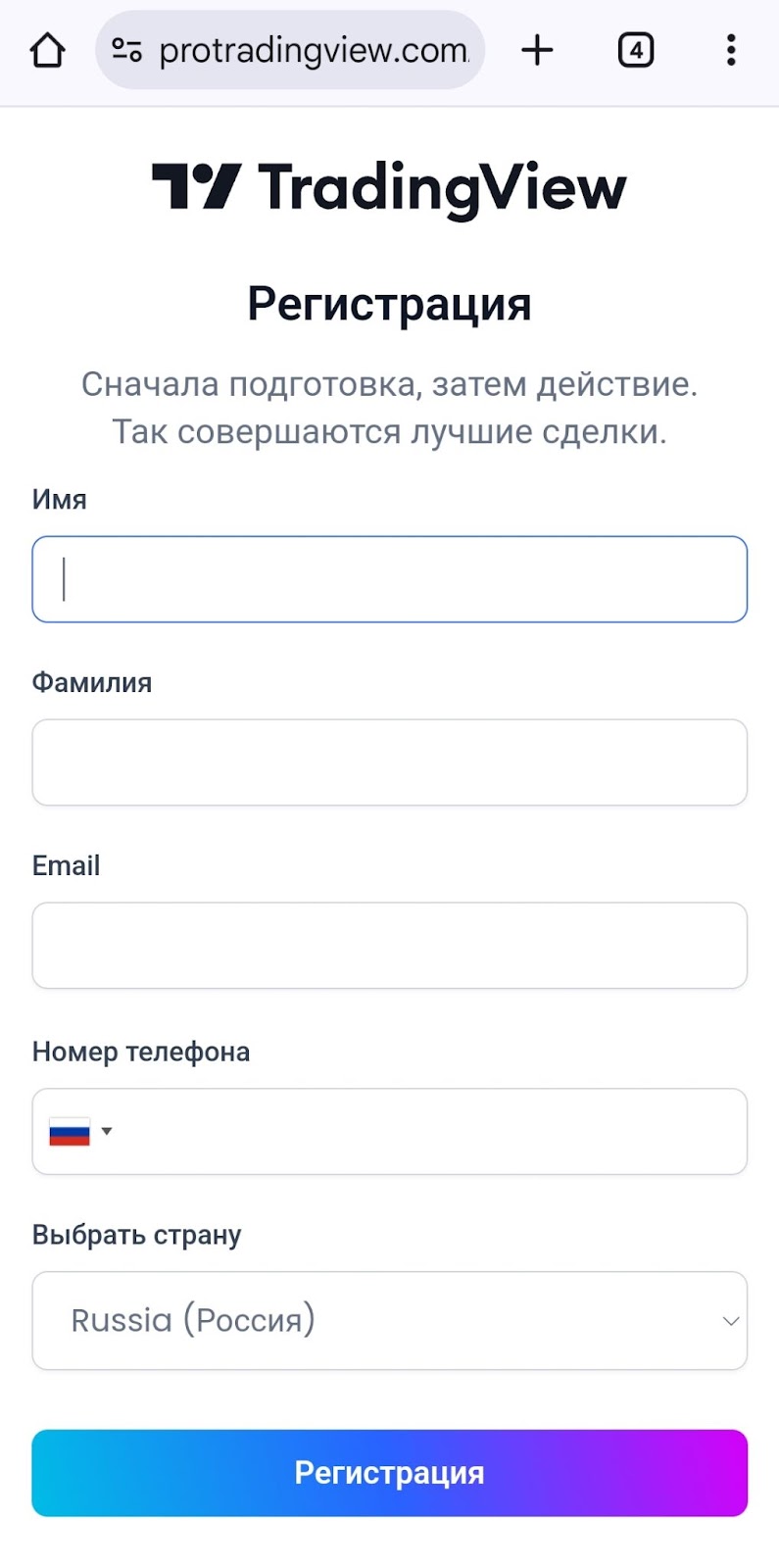
Task: Tap the Фамилия input field
Action: tap(389, 762)
